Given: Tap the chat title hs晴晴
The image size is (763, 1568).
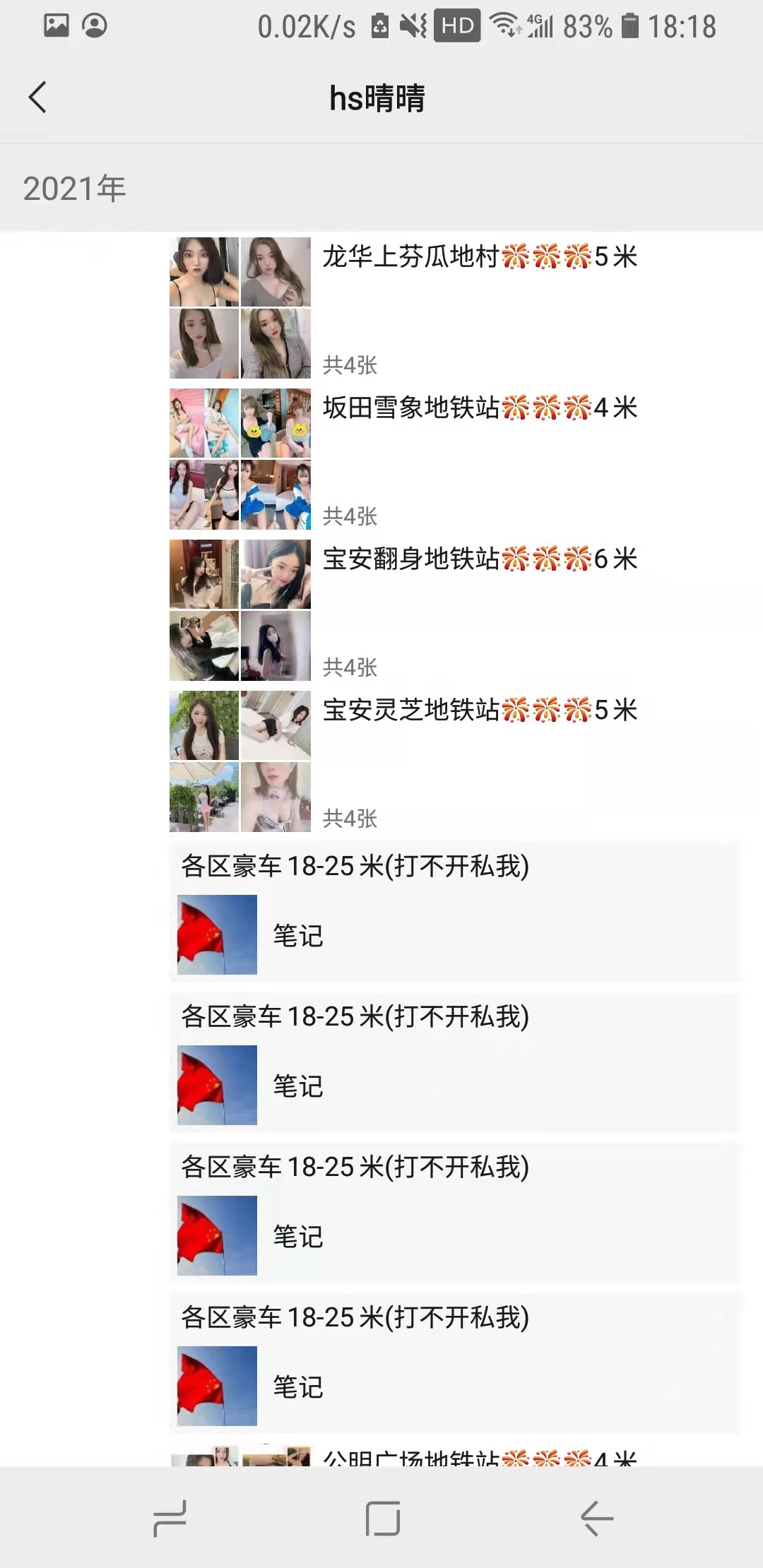Looking at the screenshot, I should pos(379,97).
